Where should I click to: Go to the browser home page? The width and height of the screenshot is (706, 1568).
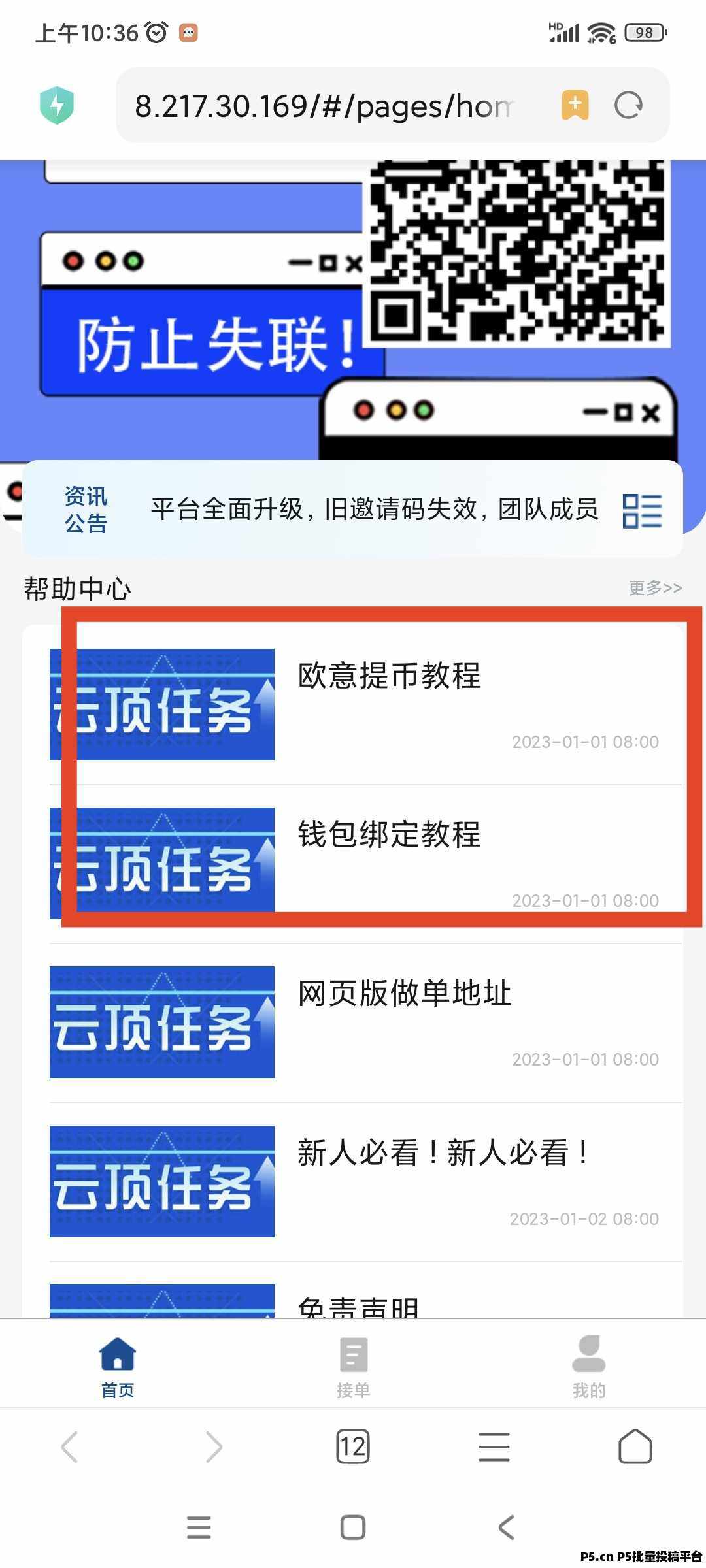(635, 1446)
